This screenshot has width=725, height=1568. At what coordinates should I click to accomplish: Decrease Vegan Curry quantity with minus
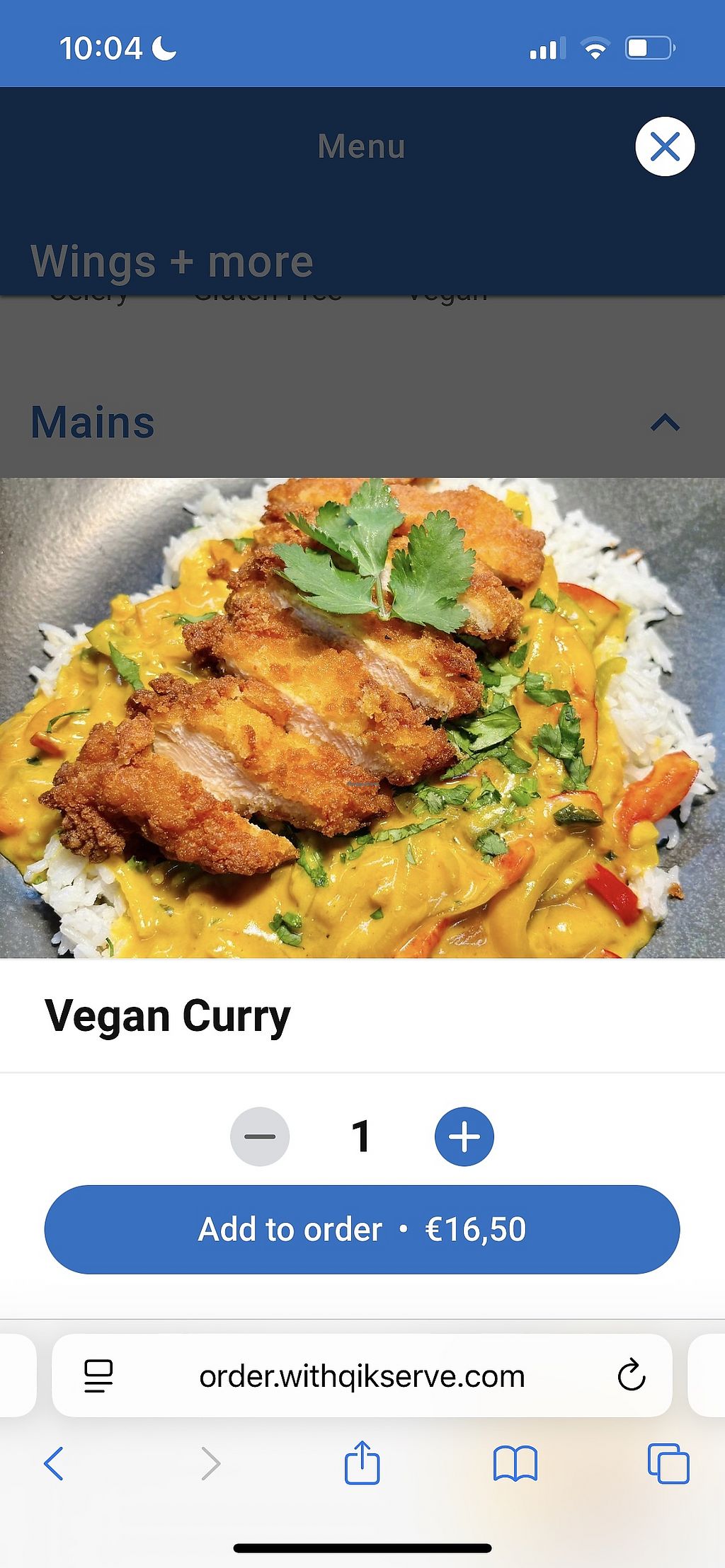click(x=260, y=1136)
